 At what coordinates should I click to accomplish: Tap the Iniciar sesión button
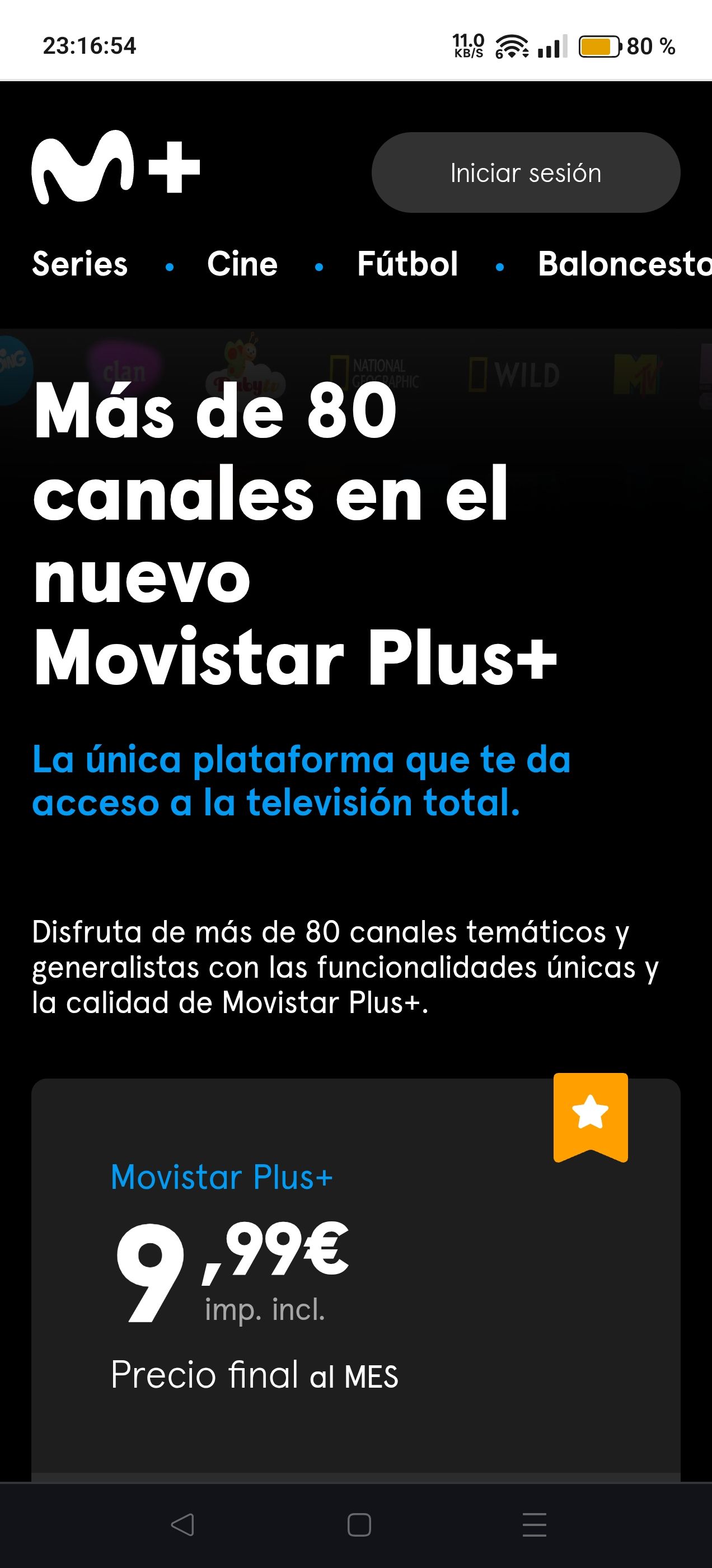pyautogui.click(x=525, y=173)
